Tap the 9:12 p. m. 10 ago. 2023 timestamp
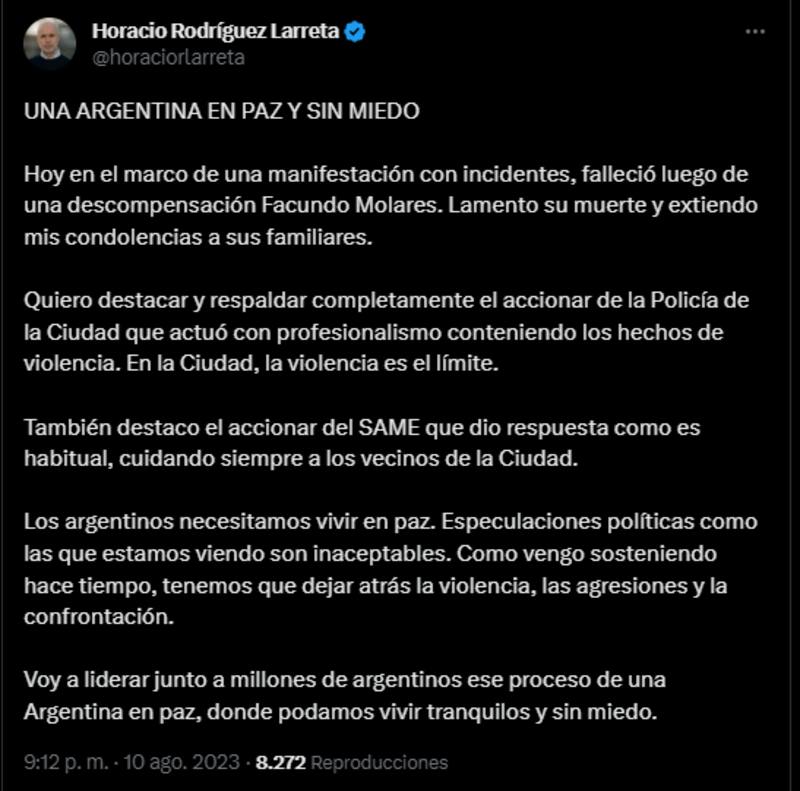The width and height of the screenshot is (800, 791). [131, 762]
